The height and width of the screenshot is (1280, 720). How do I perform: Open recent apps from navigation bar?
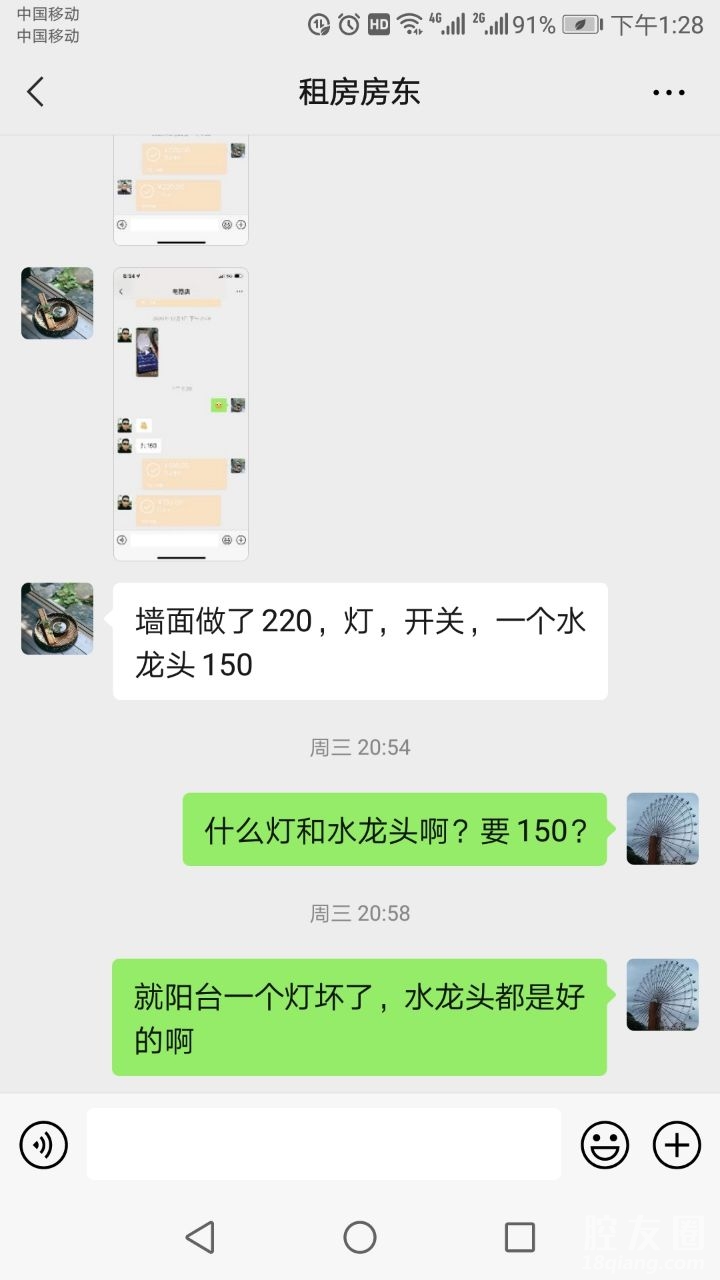click(520, 1237)
